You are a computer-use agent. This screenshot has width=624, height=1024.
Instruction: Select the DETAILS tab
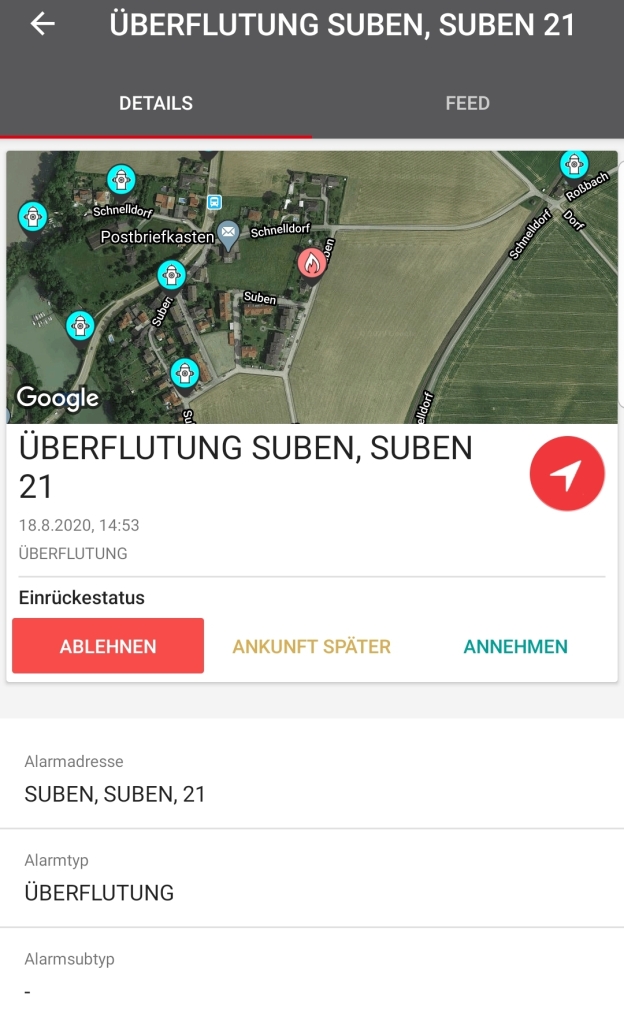click(x=156, y=103)
